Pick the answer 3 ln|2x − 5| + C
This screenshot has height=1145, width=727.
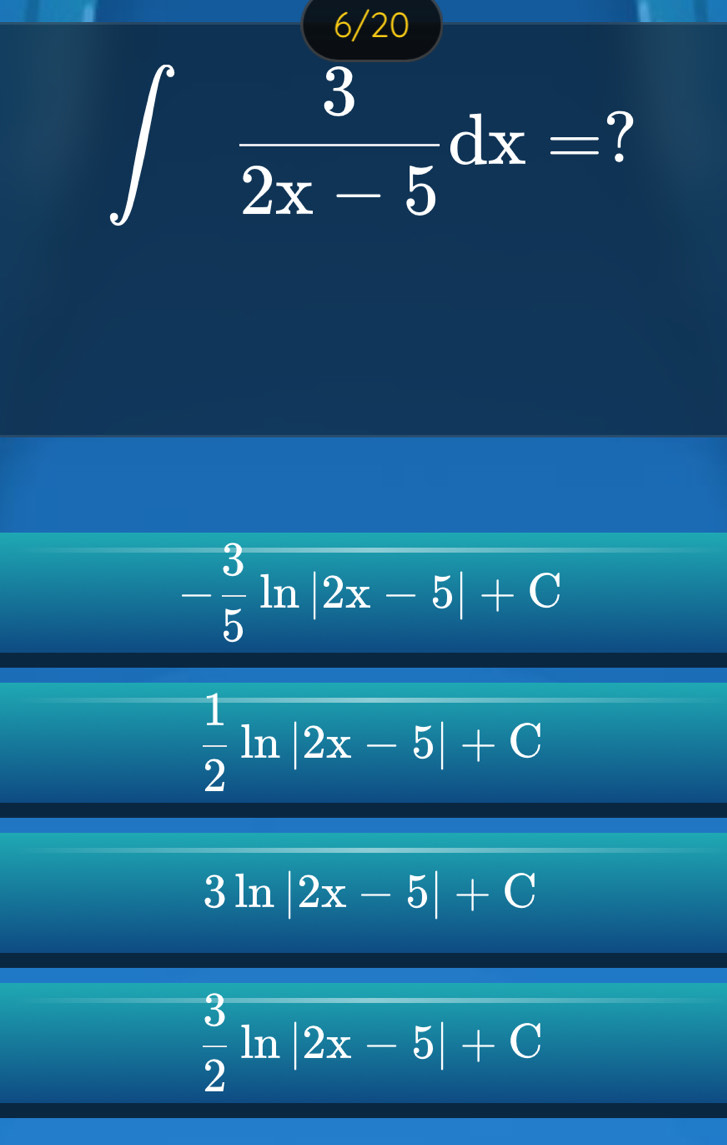coord(365,892)
